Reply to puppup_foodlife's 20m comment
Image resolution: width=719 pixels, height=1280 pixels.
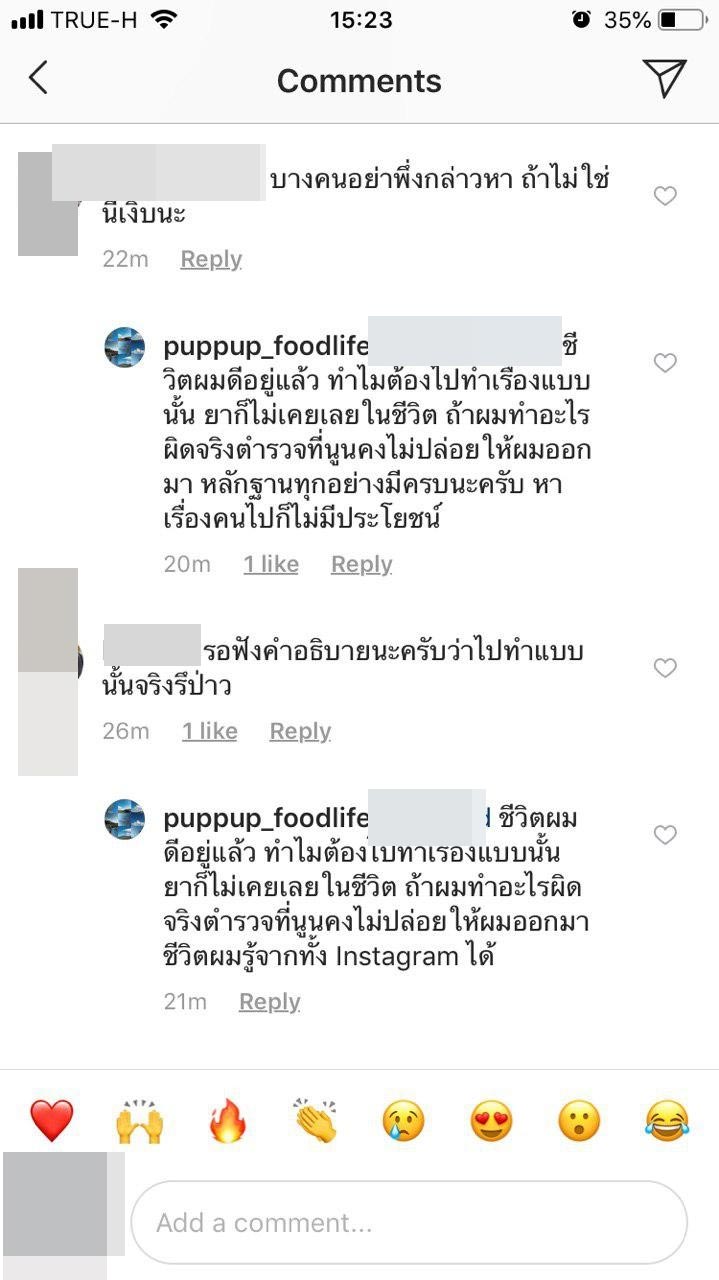(361, 564)
